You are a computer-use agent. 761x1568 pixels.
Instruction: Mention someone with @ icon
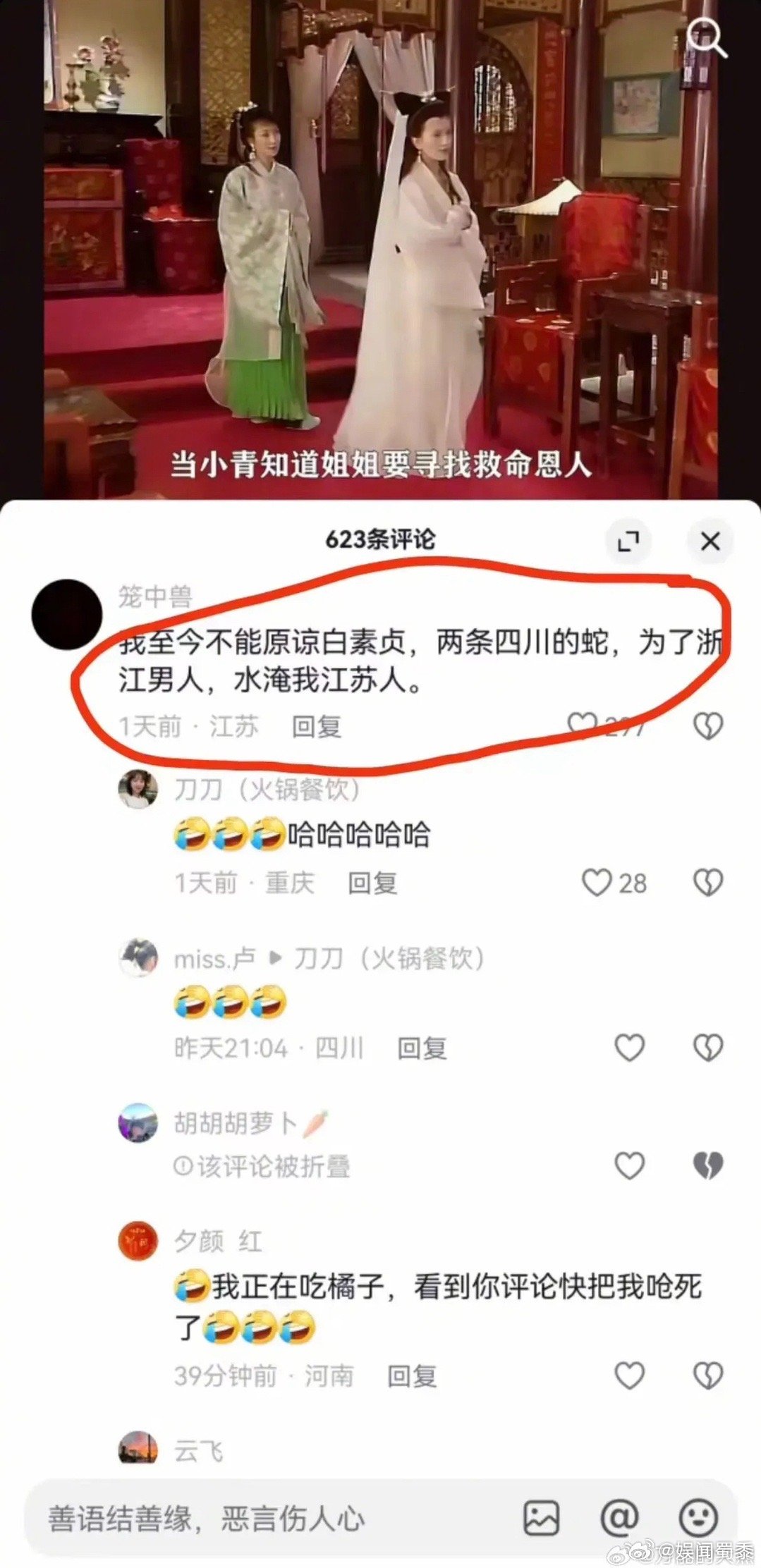[619, 1518]
